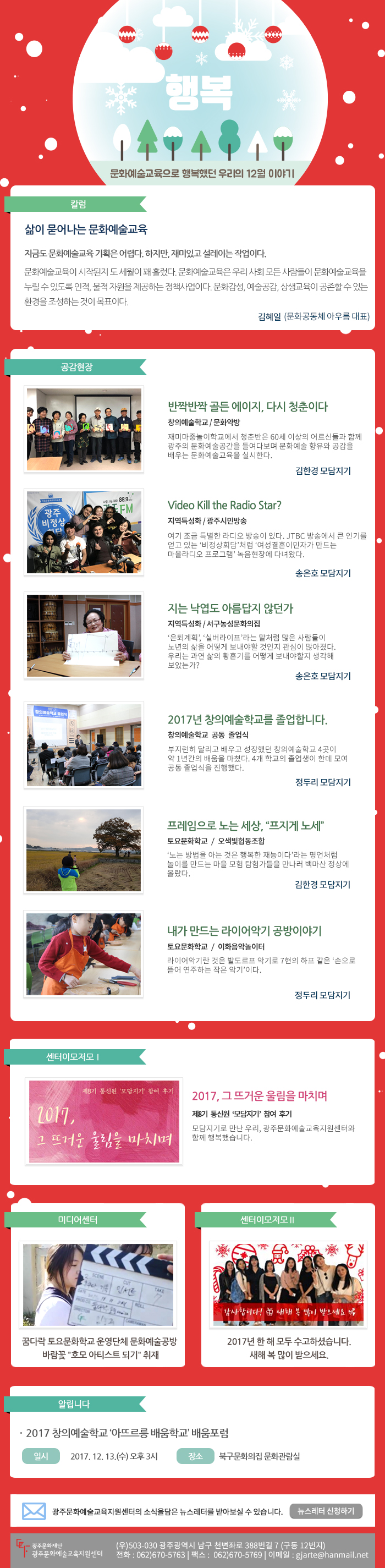The image size is (385, 1568).
Task: Tap the '뉴스레터 신청하기' subscribe button
Action: tap(326, 1511)
